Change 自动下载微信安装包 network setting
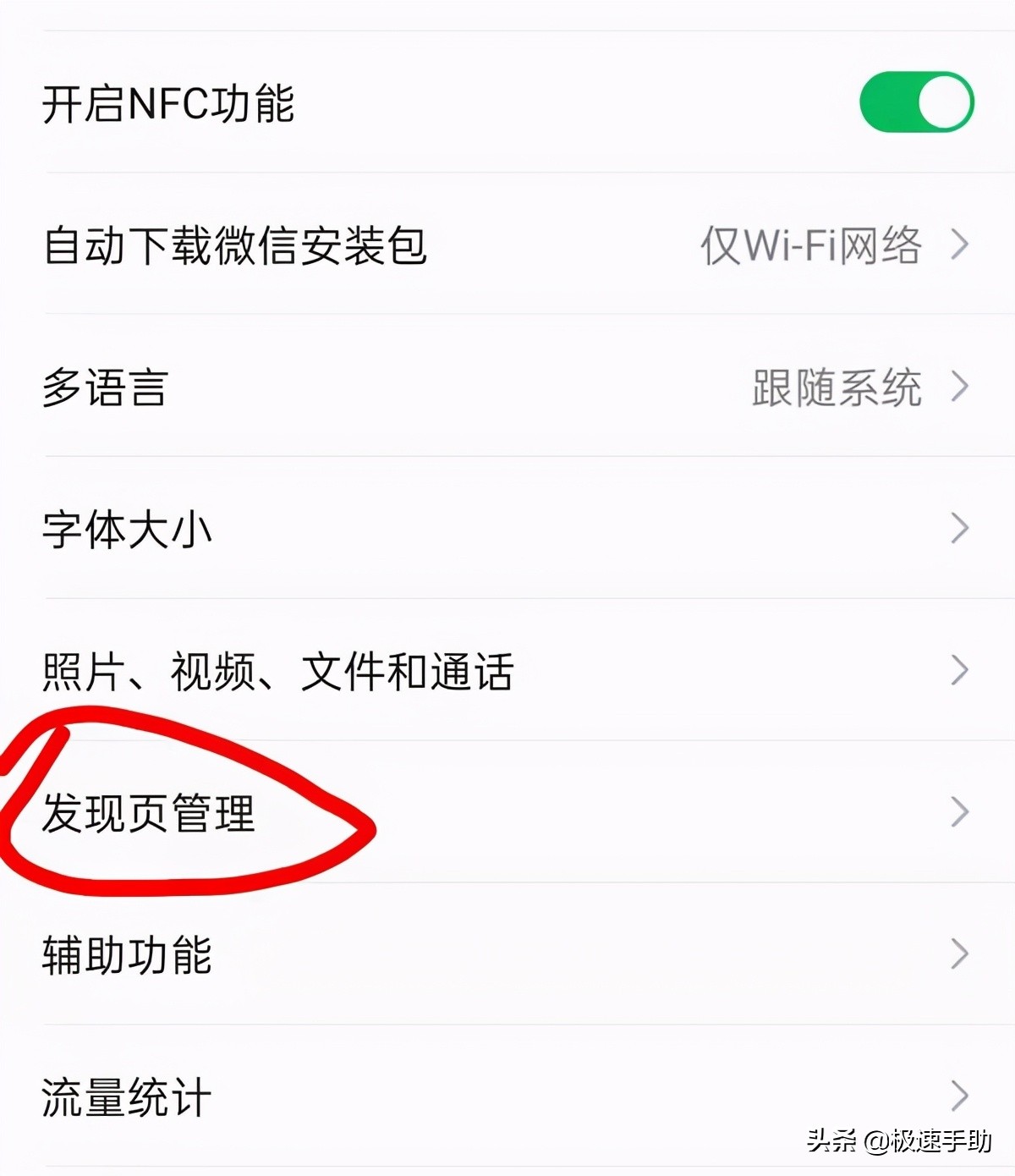1015x1176 pixels. pos(237,245)
